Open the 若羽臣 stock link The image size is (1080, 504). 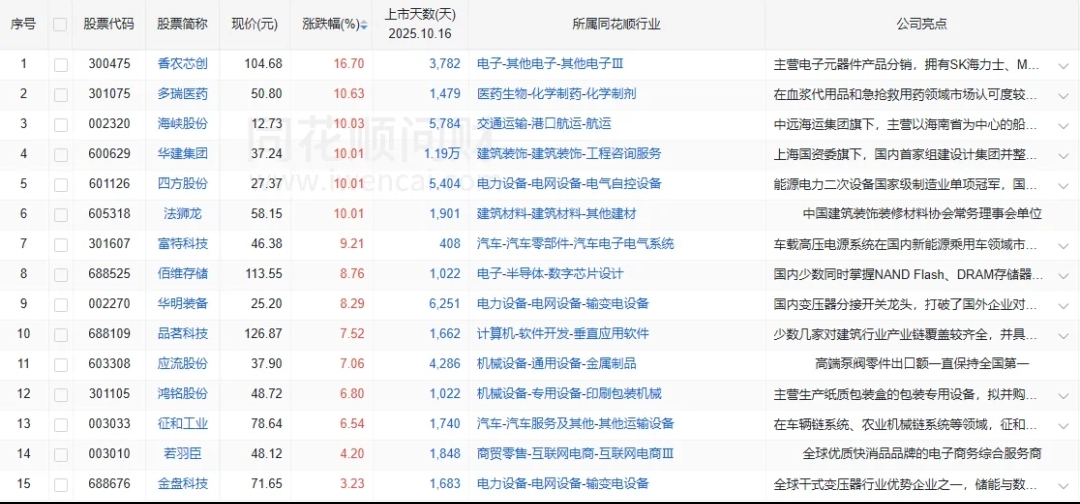183,454
